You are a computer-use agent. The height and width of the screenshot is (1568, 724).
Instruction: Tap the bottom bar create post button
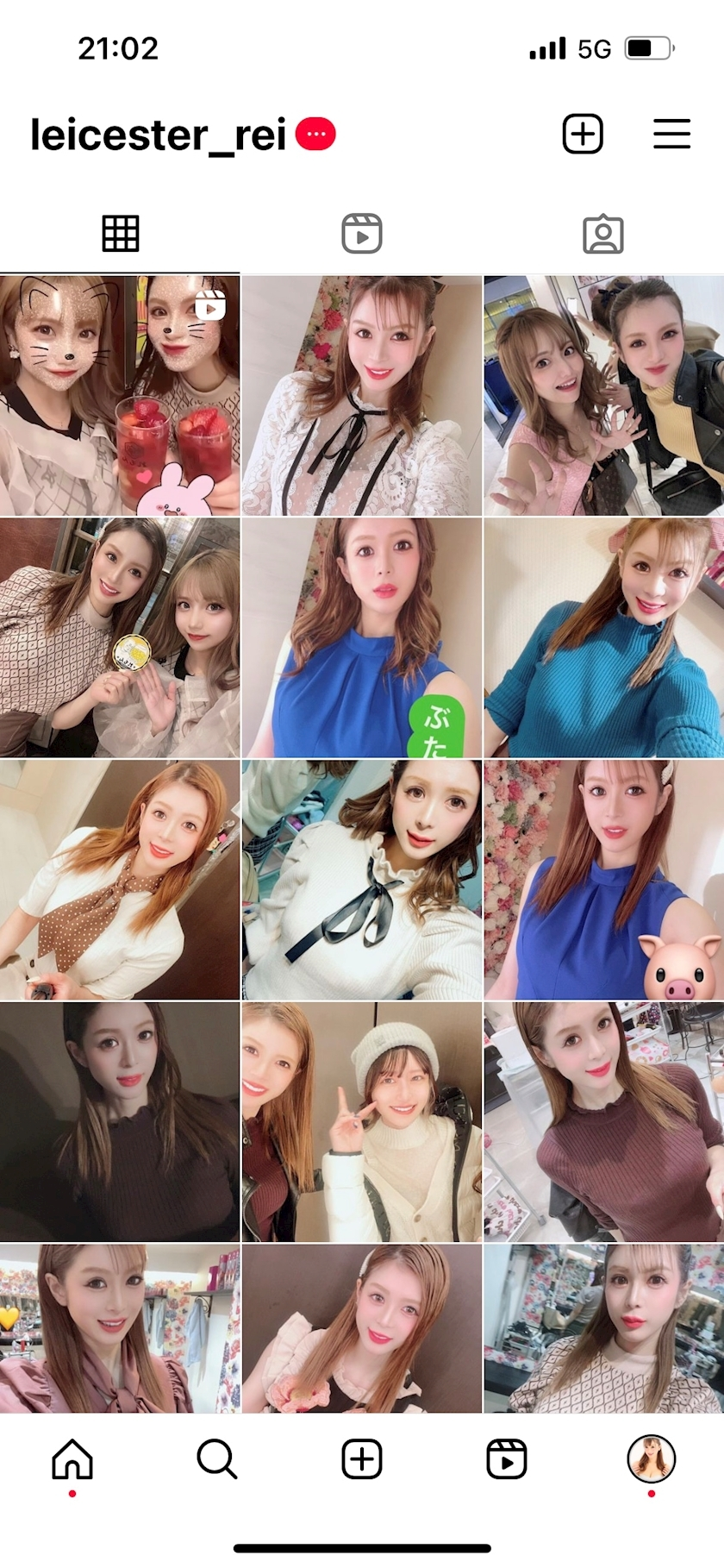pos(362,1459)
